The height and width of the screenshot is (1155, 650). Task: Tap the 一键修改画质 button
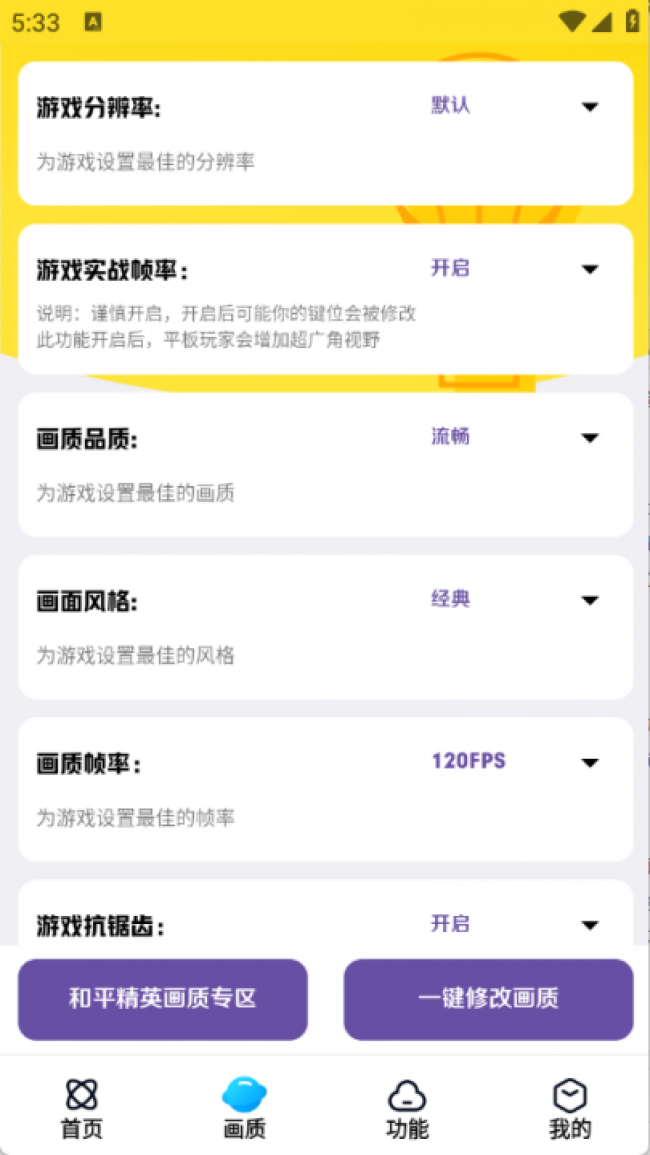coord(488,999)
